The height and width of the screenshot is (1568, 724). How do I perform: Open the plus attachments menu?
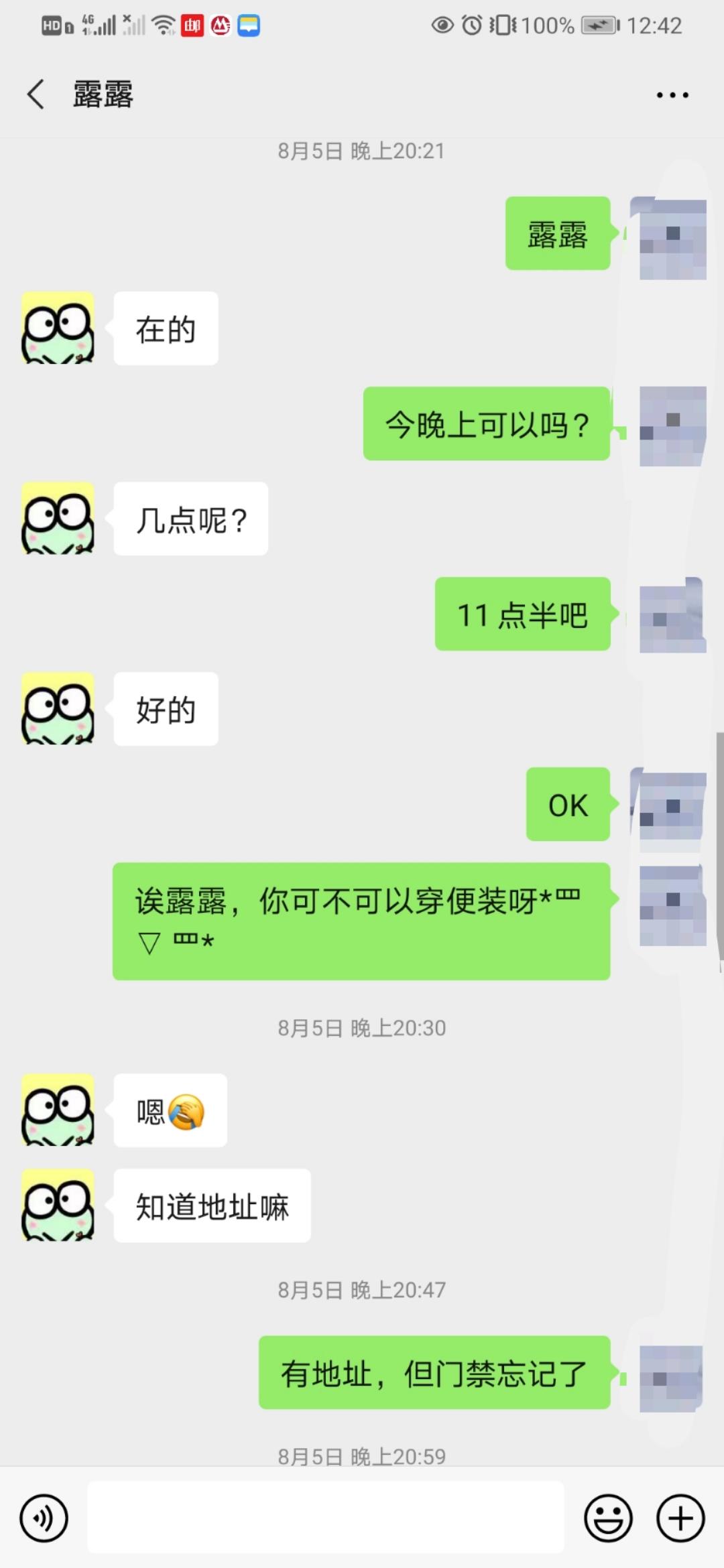[680, 1518]
